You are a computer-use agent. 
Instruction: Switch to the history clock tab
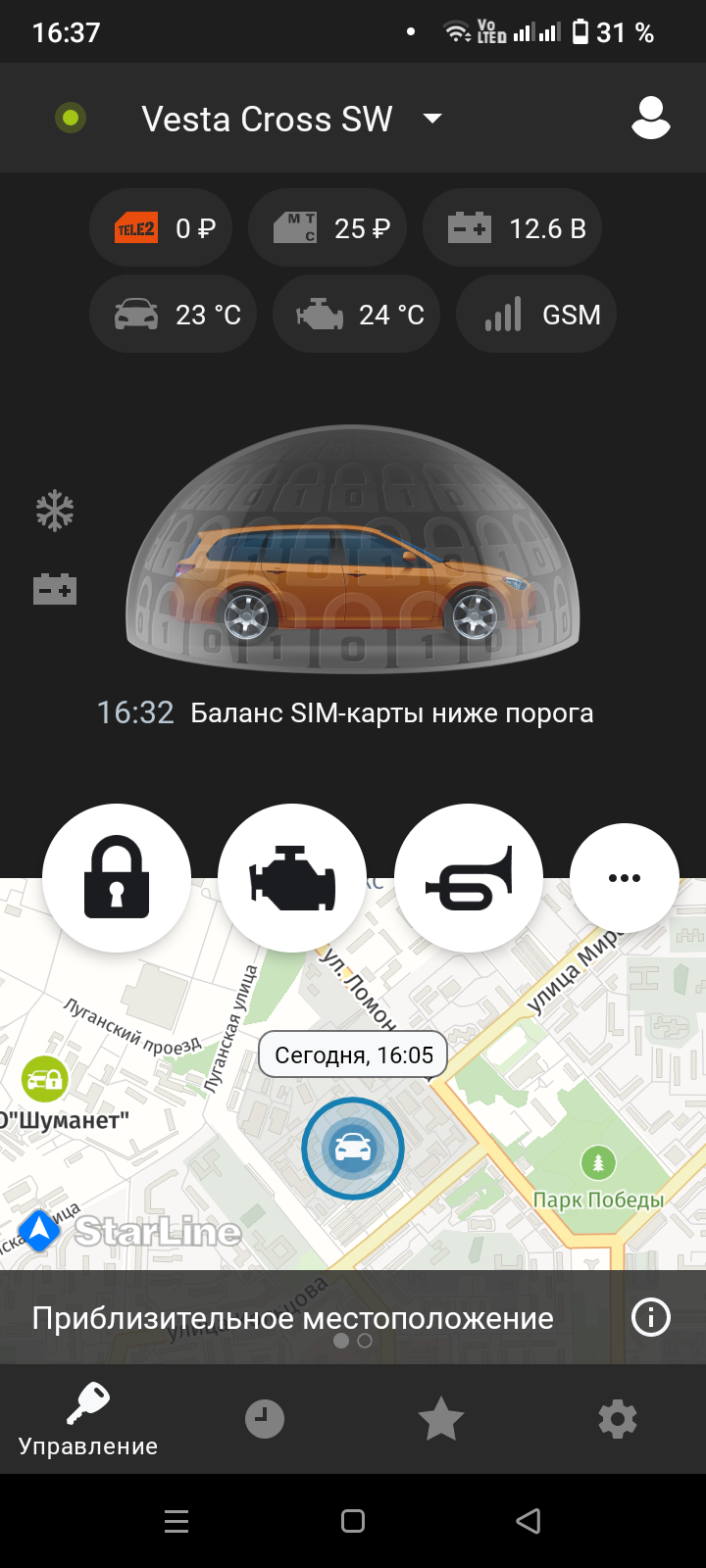[x=265, y=1419]
